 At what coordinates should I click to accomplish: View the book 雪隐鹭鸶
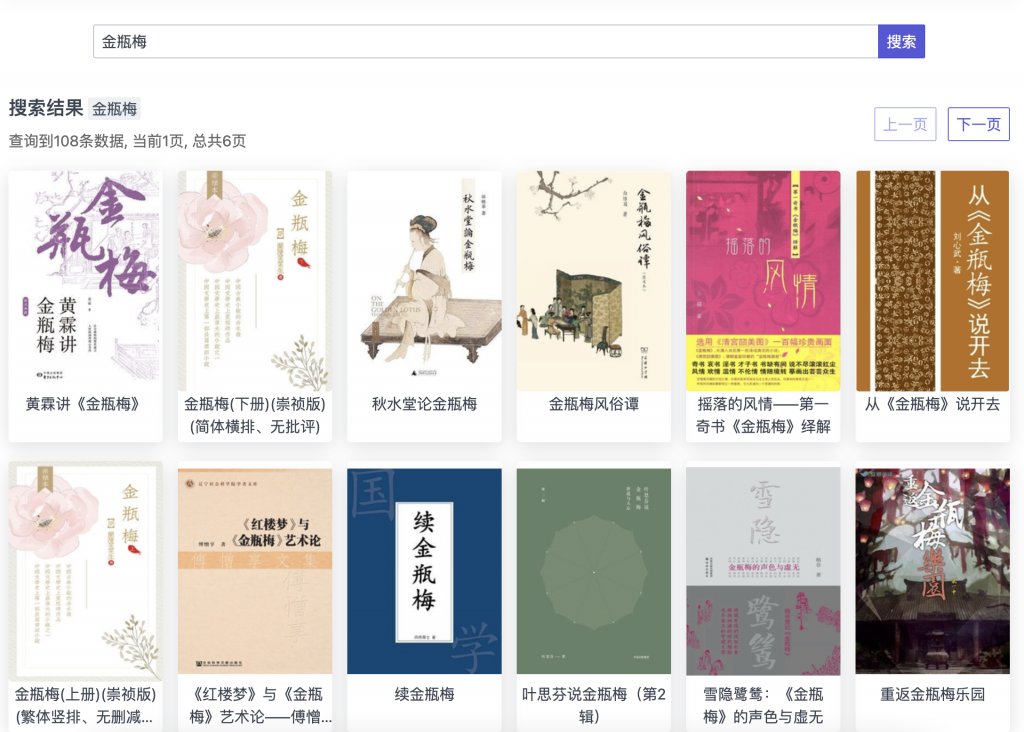[x=763, y=590]
